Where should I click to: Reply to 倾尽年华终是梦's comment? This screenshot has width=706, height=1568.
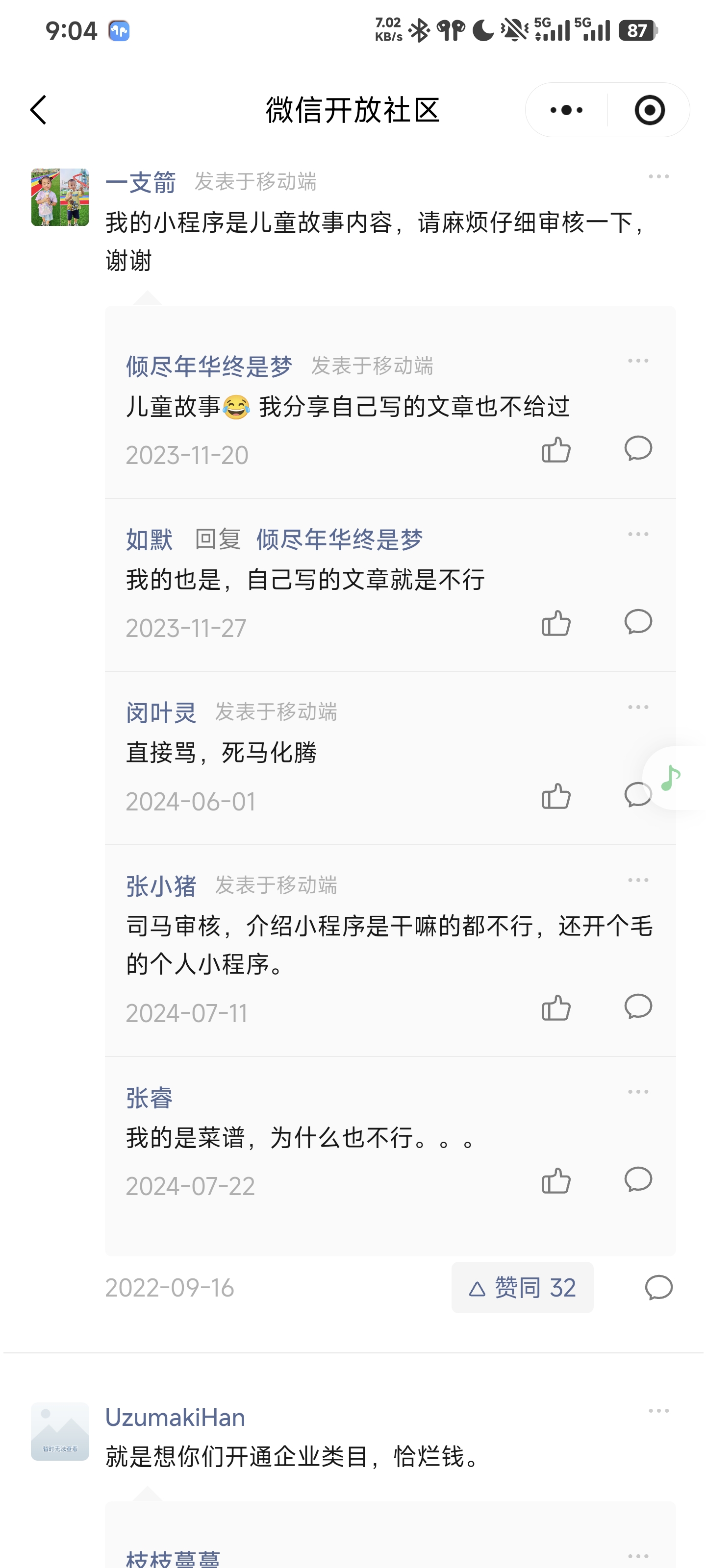pyautogui.click(x=638, y=449)
